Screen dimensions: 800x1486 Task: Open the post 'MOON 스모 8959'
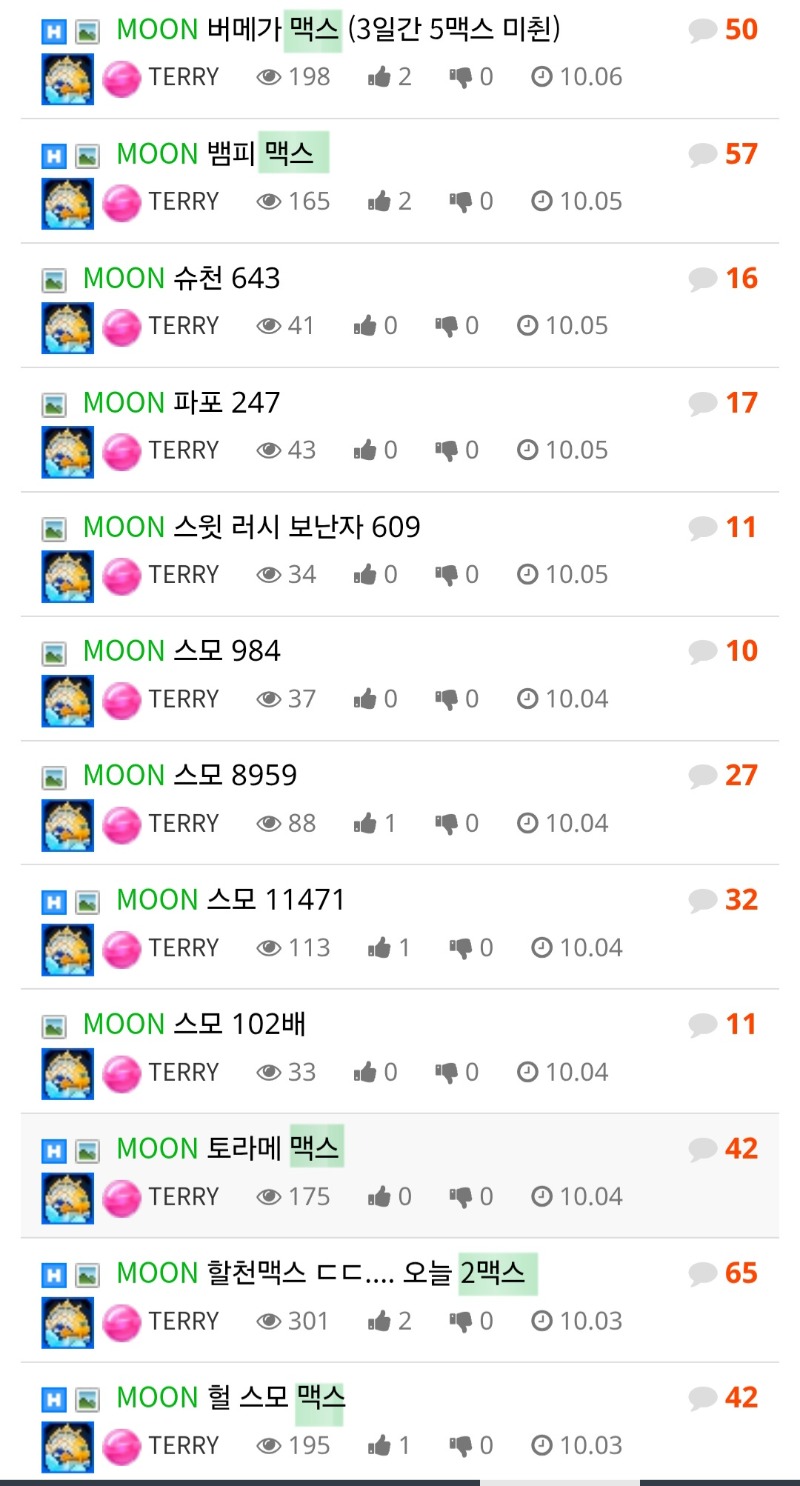click(190, 775)
